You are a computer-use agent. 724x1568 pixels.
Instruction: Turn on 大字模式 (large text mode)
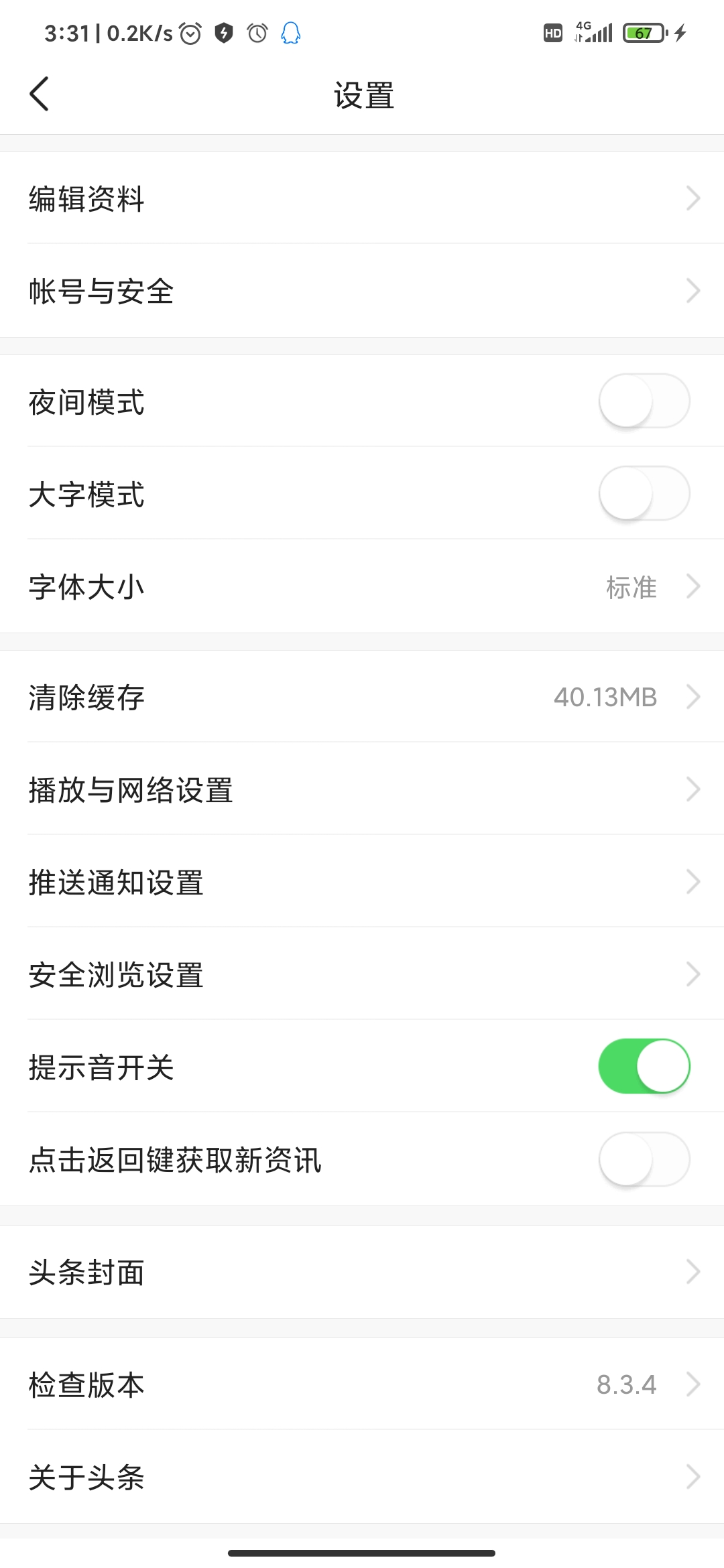coord(643,493)
